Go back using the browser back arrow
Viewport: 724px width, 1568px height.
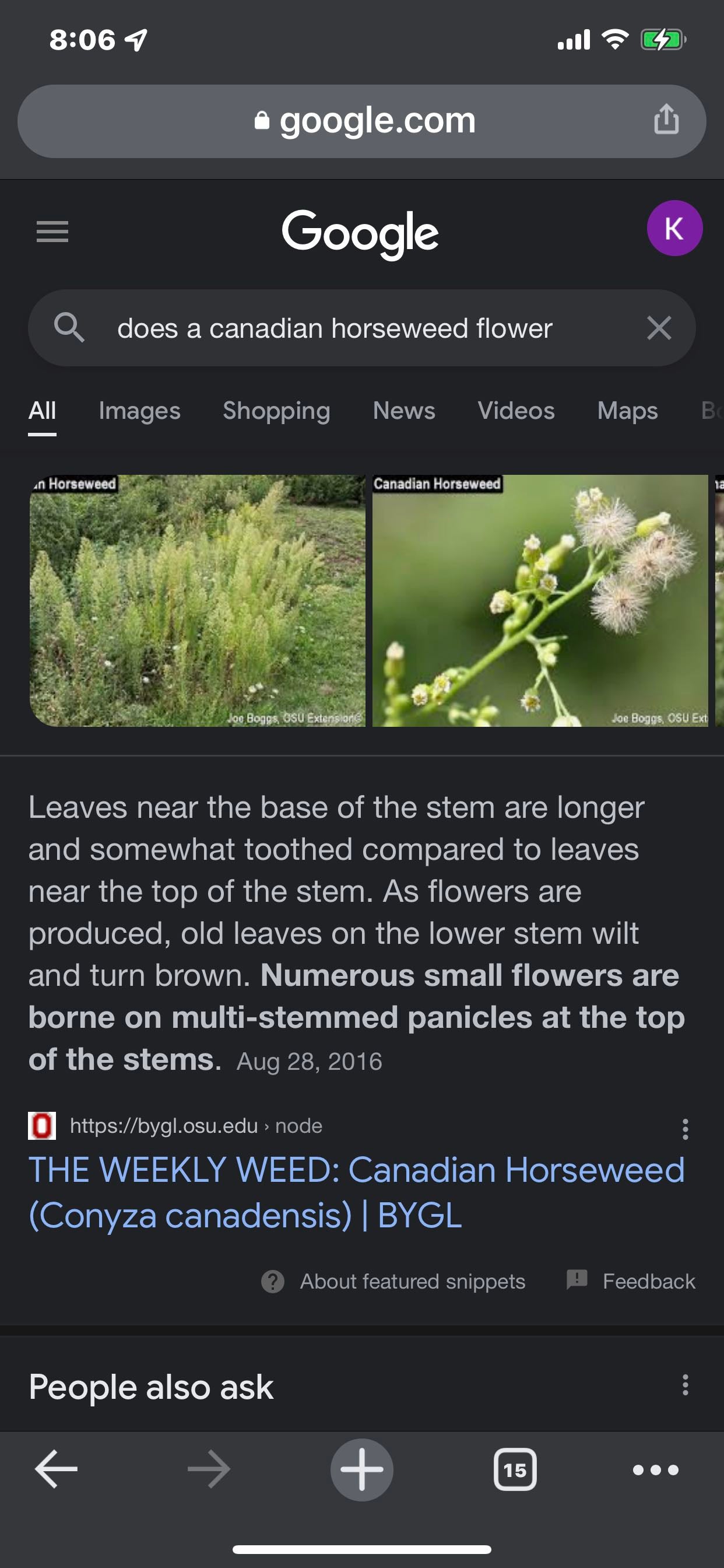56,1469
